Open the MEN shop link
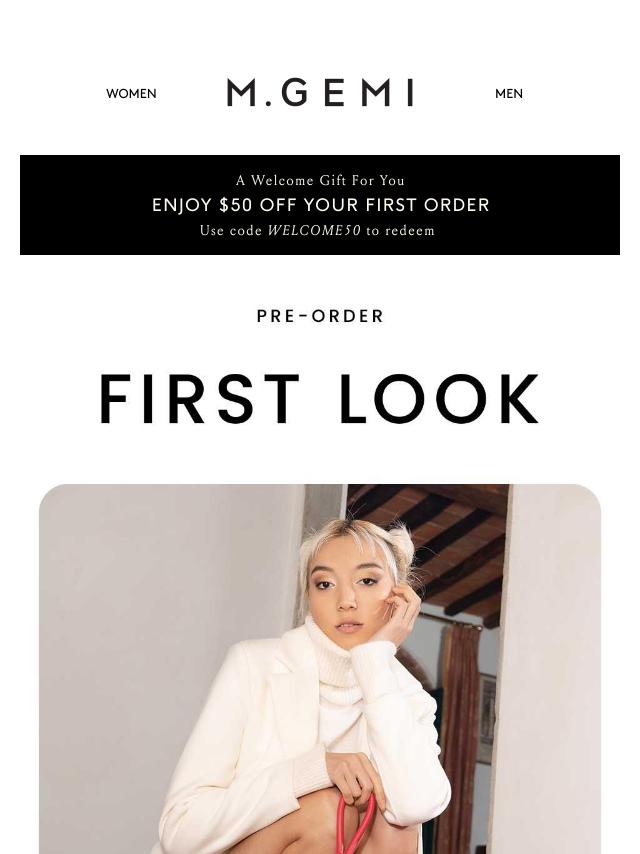640x854 pixels. pos(508,94)
